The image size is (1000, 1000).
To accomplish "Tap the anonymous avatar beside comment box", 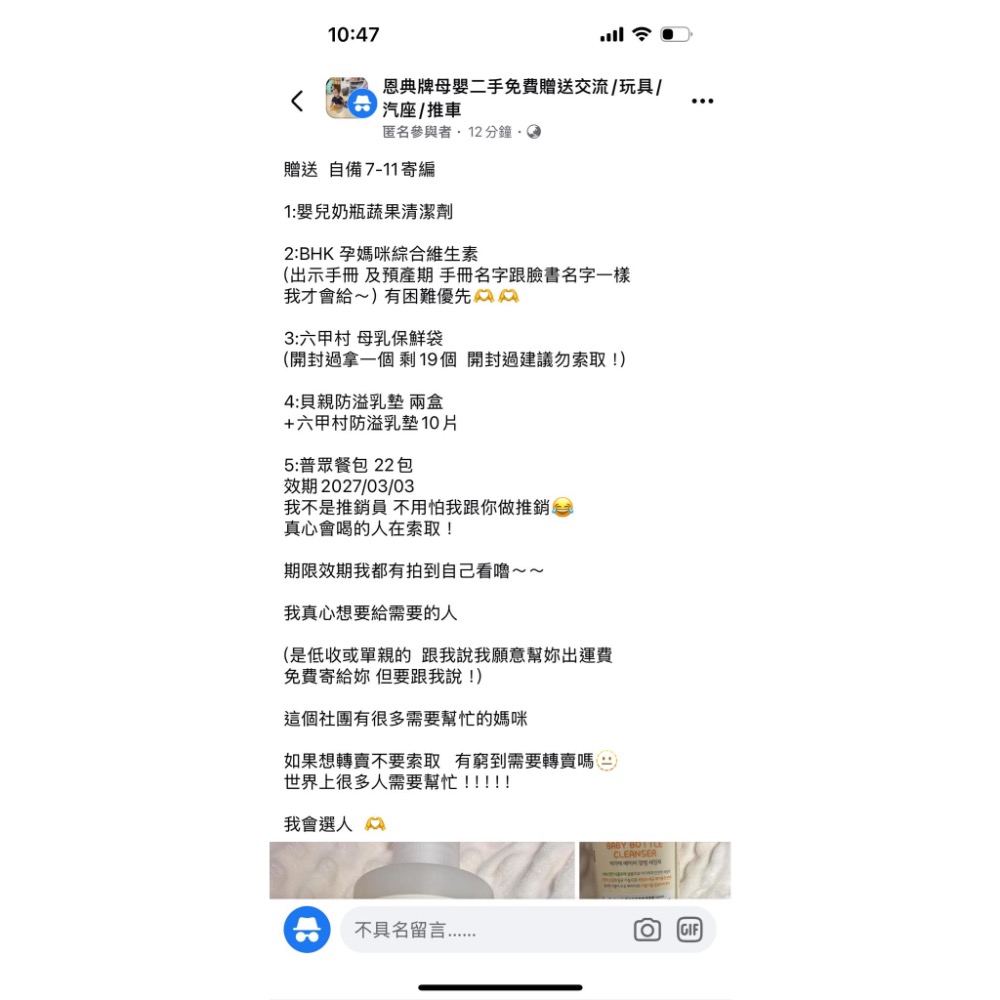I will (x=307, y=930).
